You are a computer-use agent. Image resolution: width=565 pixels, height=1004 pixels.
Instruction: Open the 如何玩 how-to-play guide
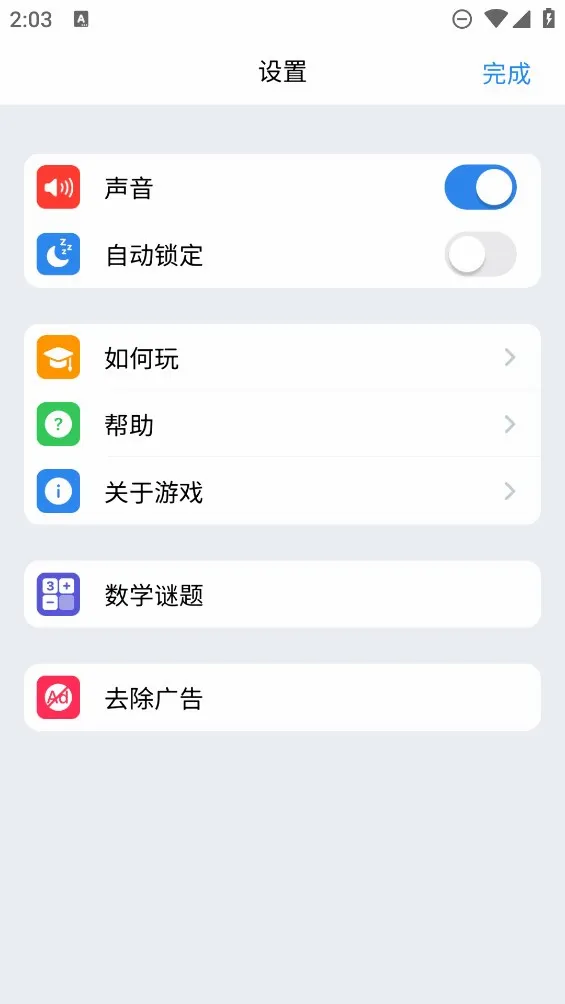[282, 357]
